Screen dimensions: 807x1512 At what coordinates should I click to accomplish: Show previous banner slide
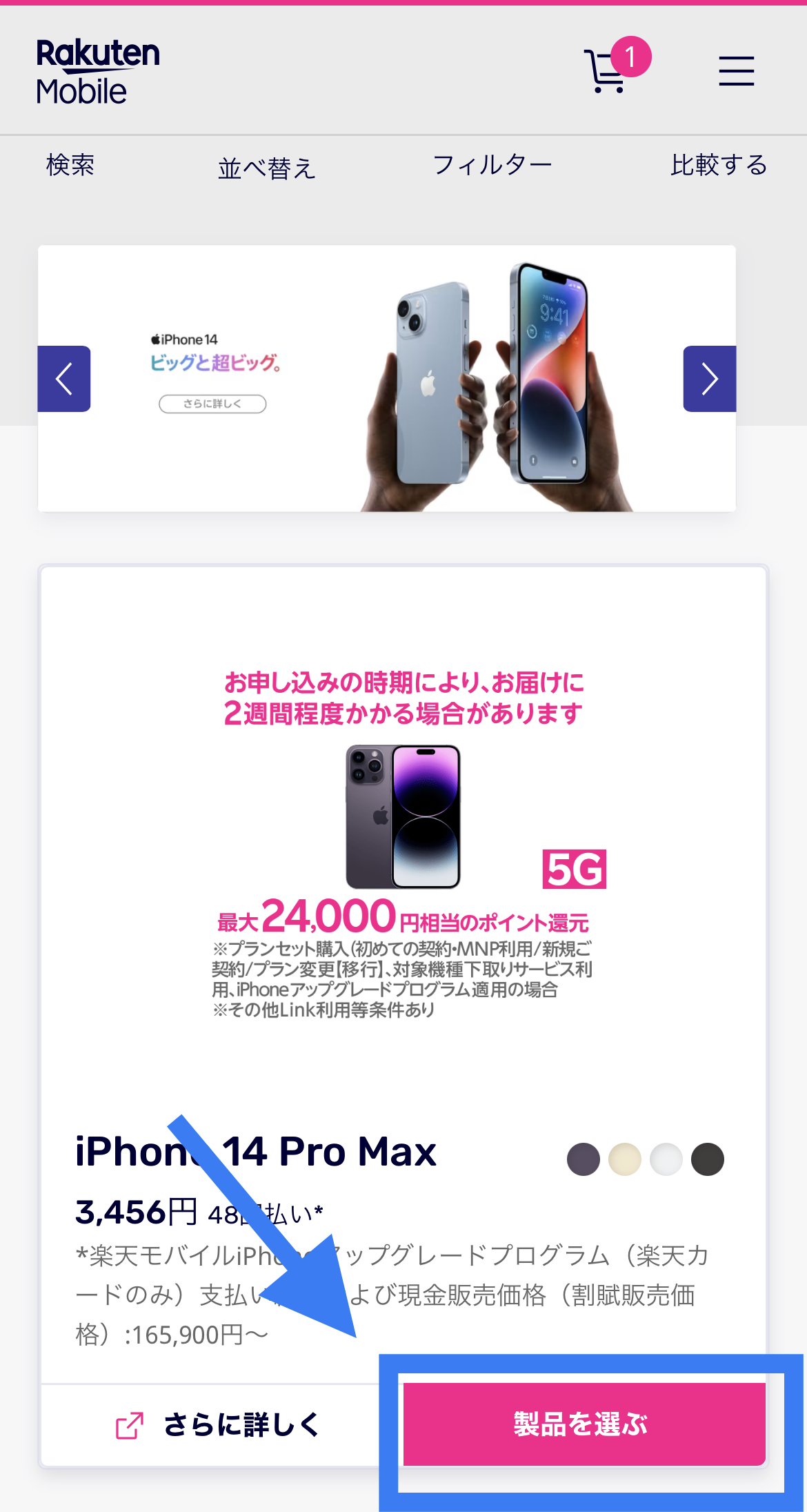tap(64, 379)
